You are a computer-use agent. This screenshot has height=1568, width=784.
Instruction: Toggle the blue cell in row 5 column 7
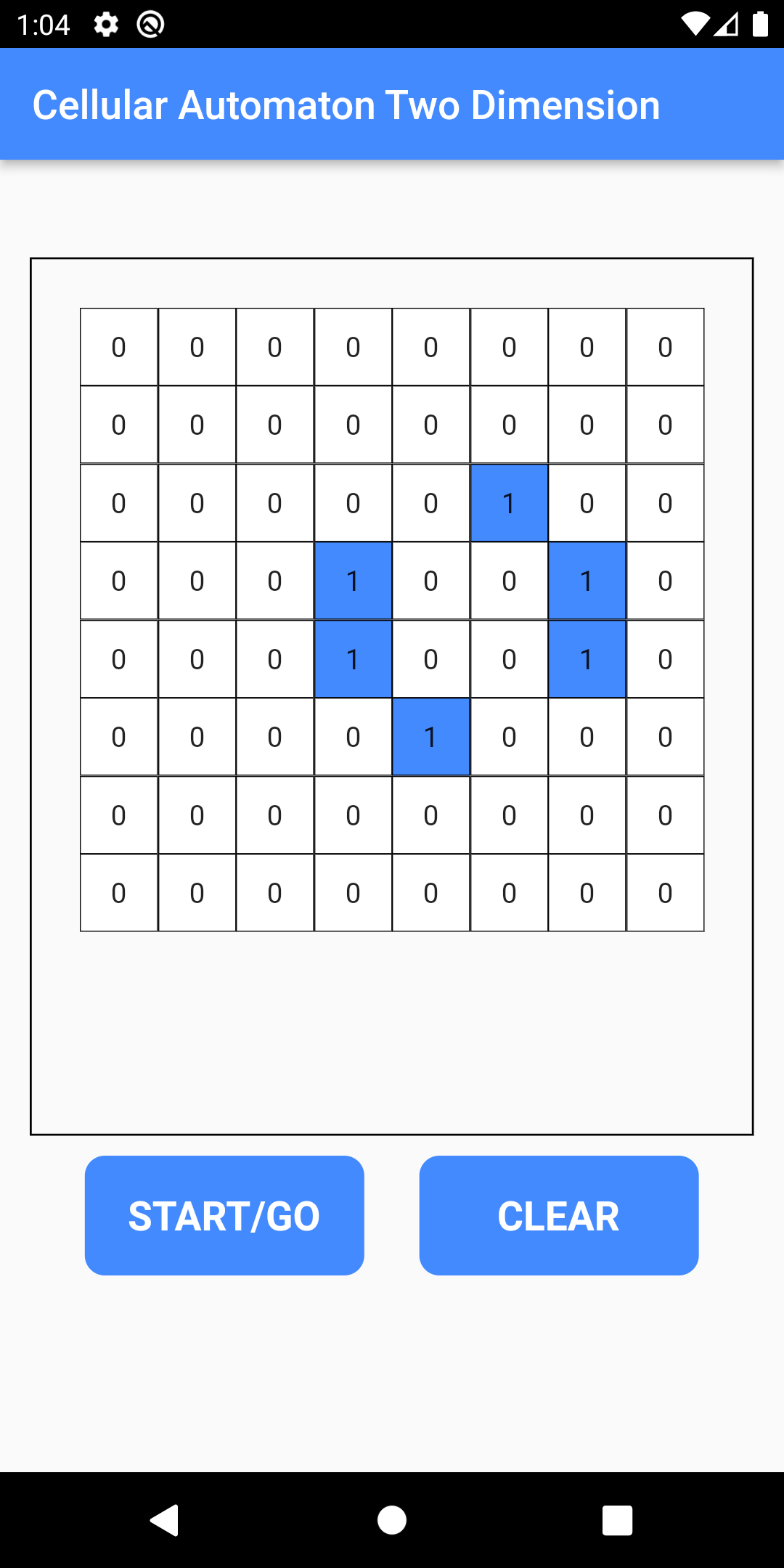(587, 659)
